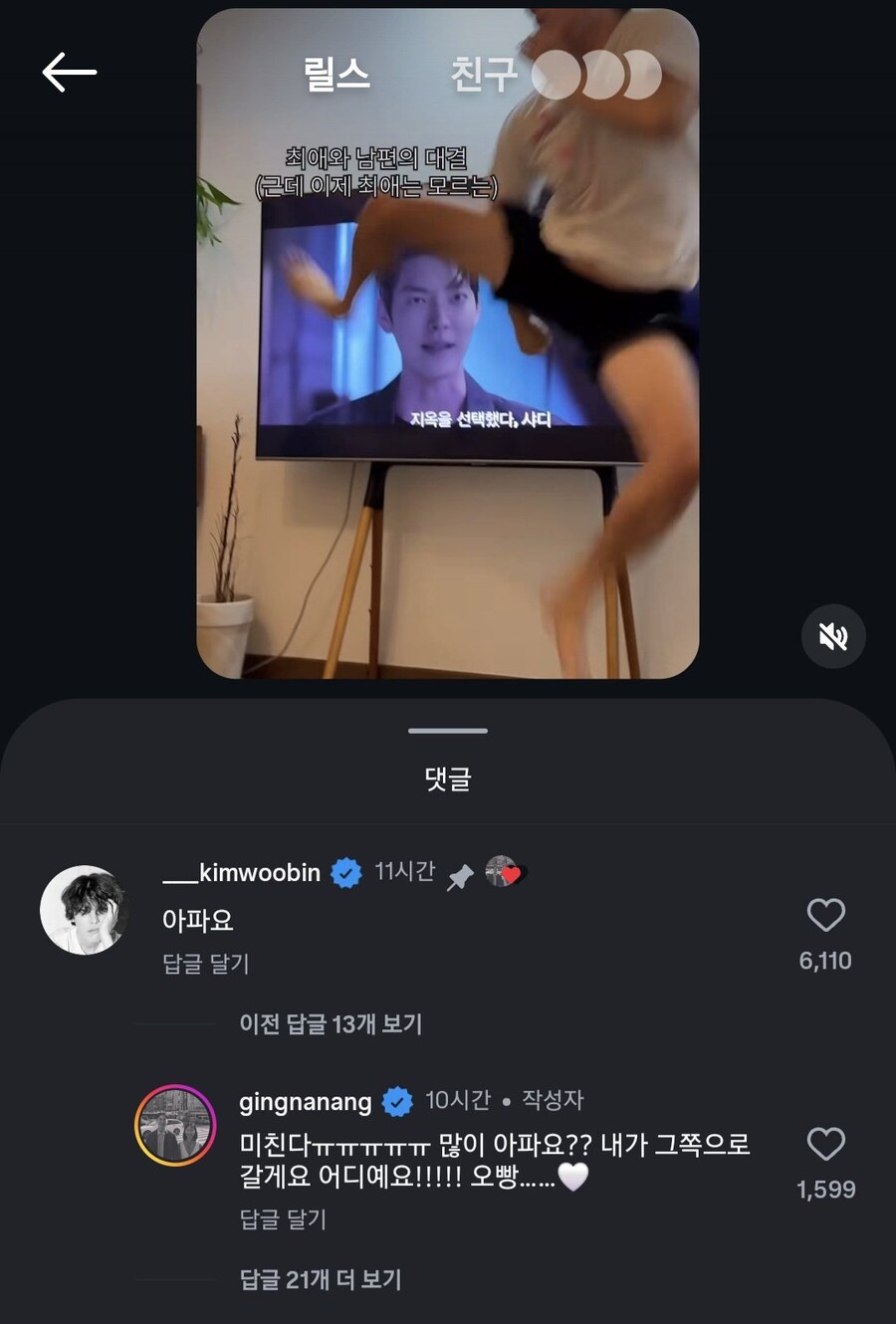Expand 답글 21개 더 보기 for more replies
This screenshot has width=896, height=1324.
319,1280
